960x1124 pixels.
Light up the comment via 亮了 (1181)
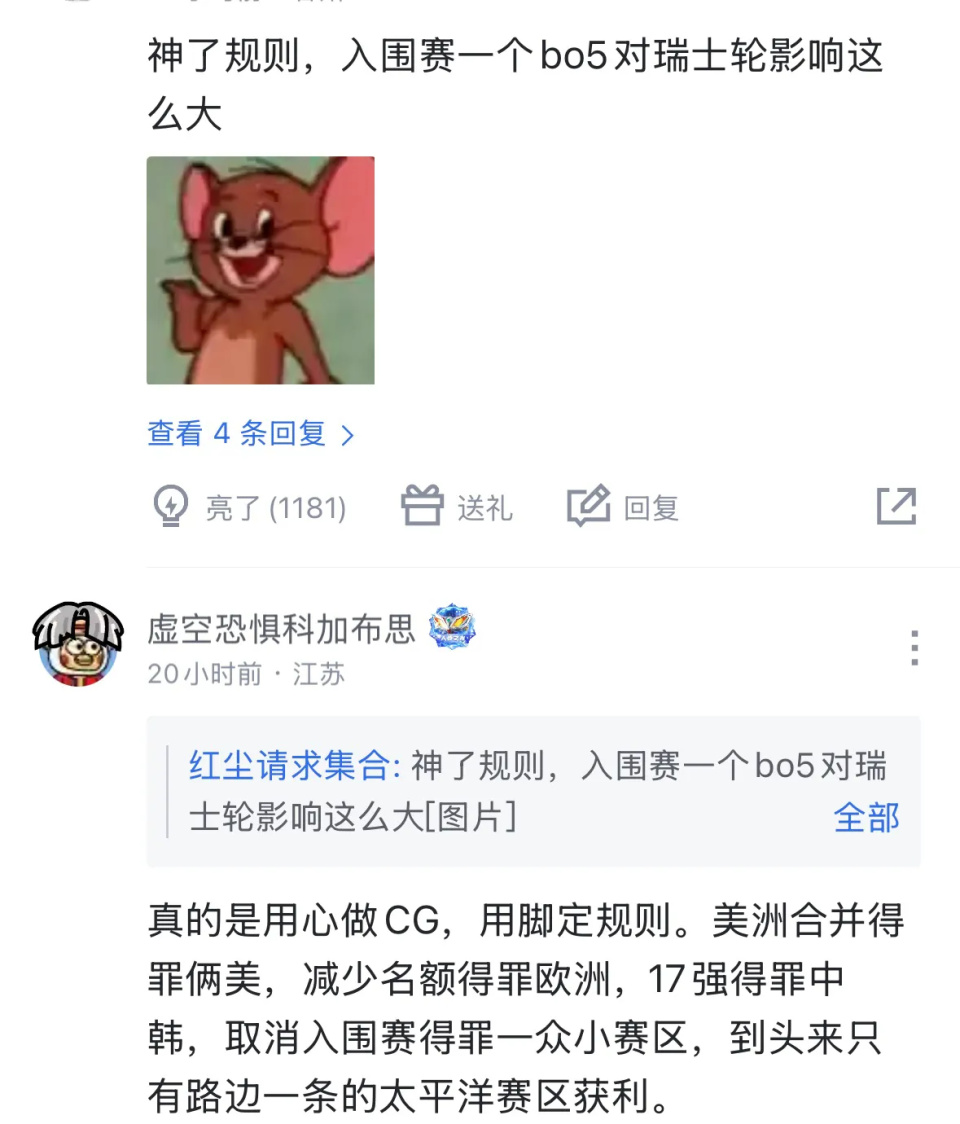point(249,508)
